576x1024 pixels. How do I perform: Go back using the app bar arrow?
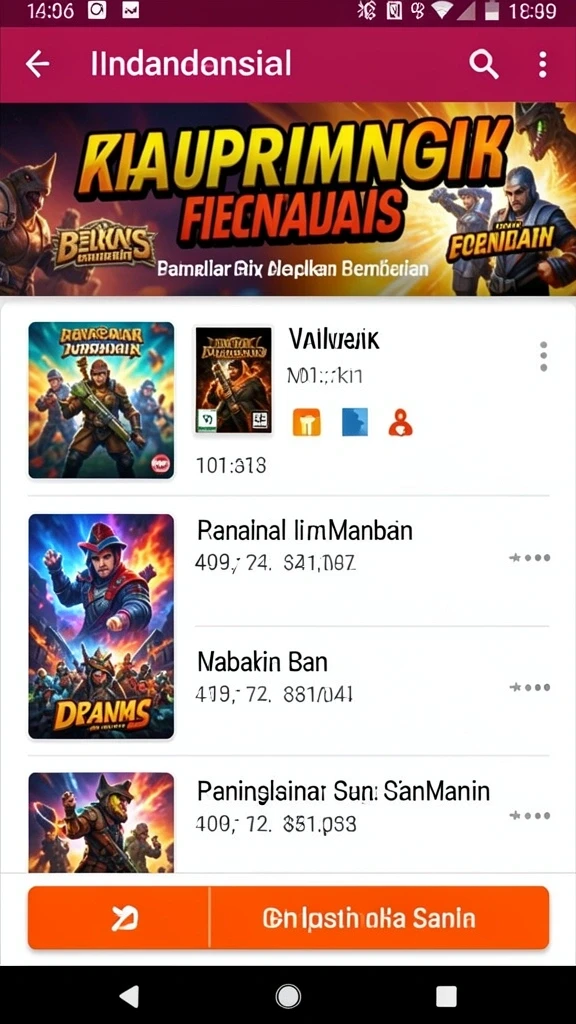(37, 64)
